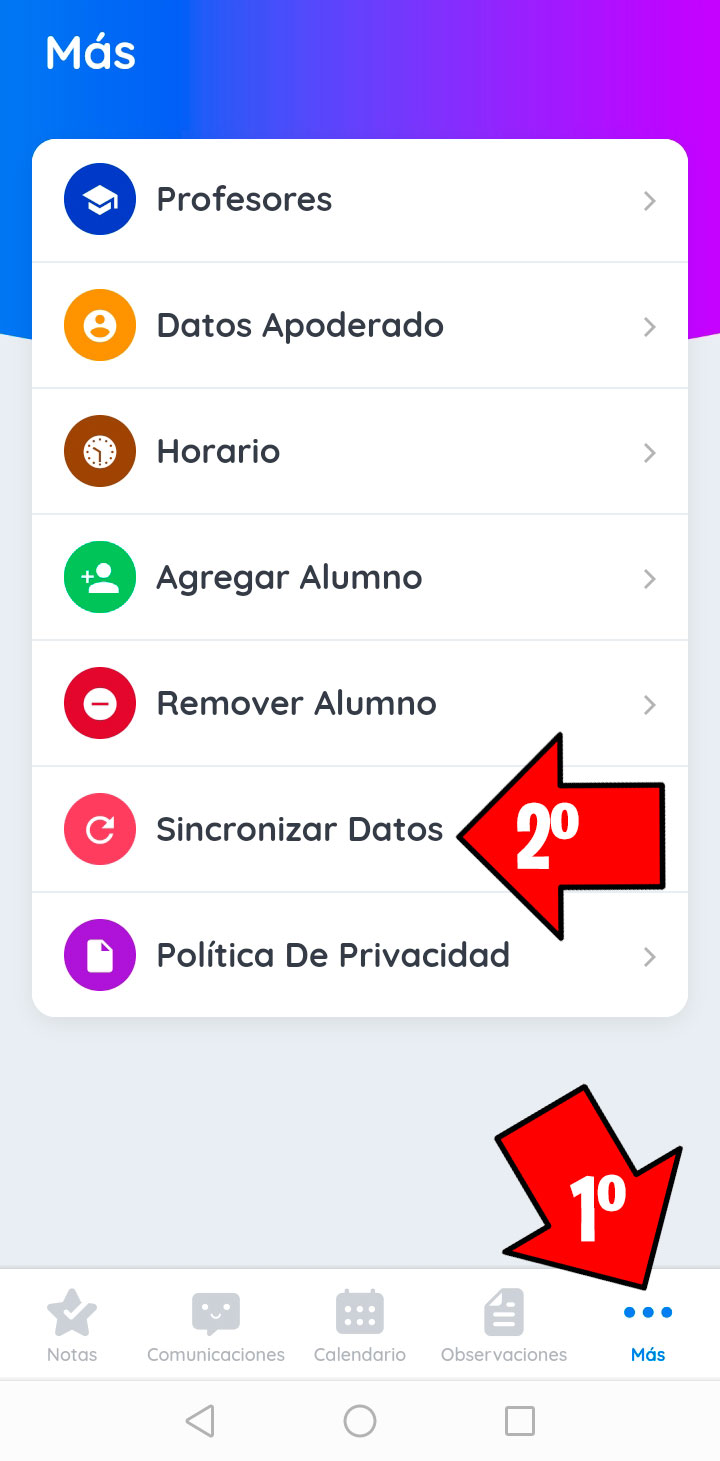Tap the system back button

pyautogui.click(x=200, y=1421)
